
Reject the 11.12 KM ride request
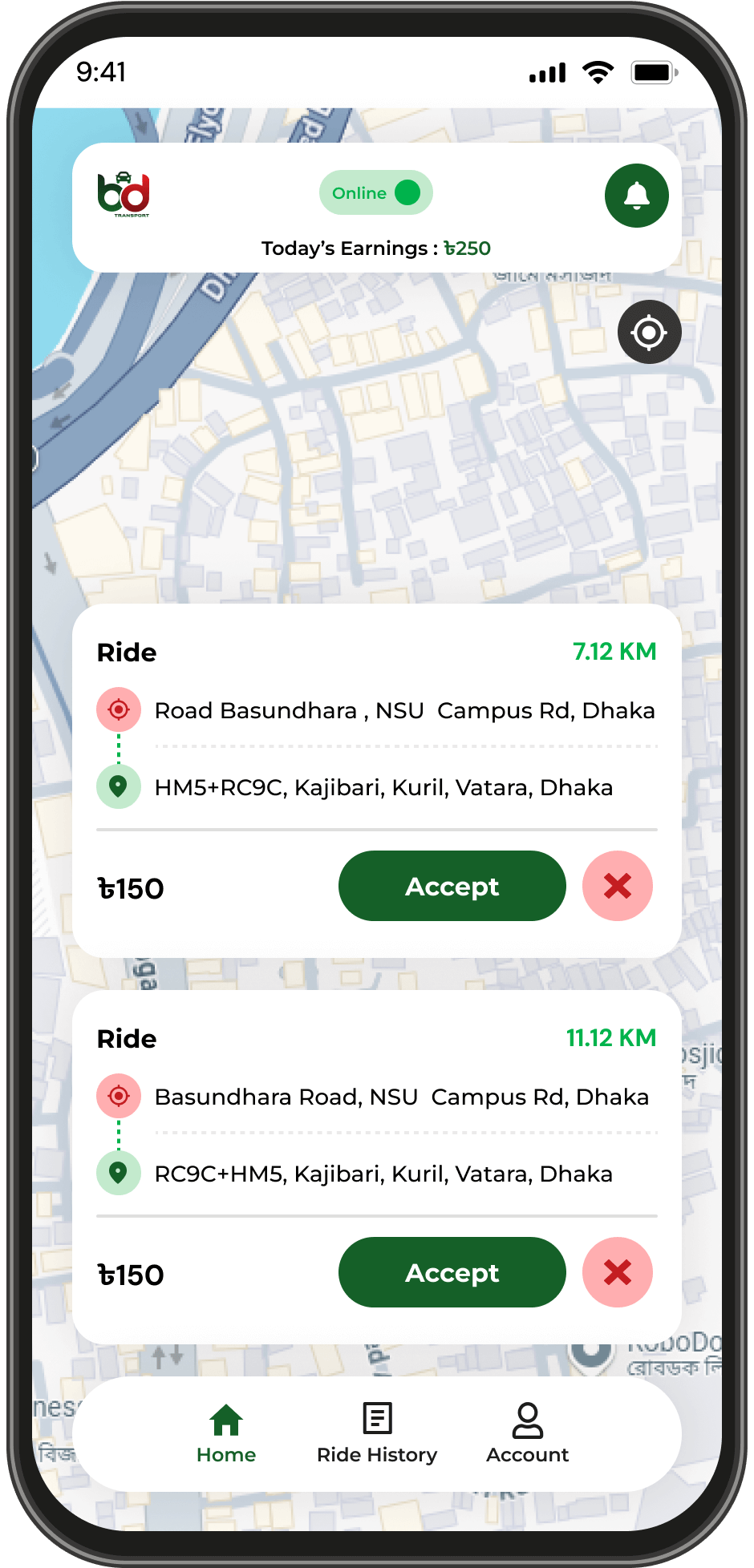pyautogui.click(x=618, y=1272)
